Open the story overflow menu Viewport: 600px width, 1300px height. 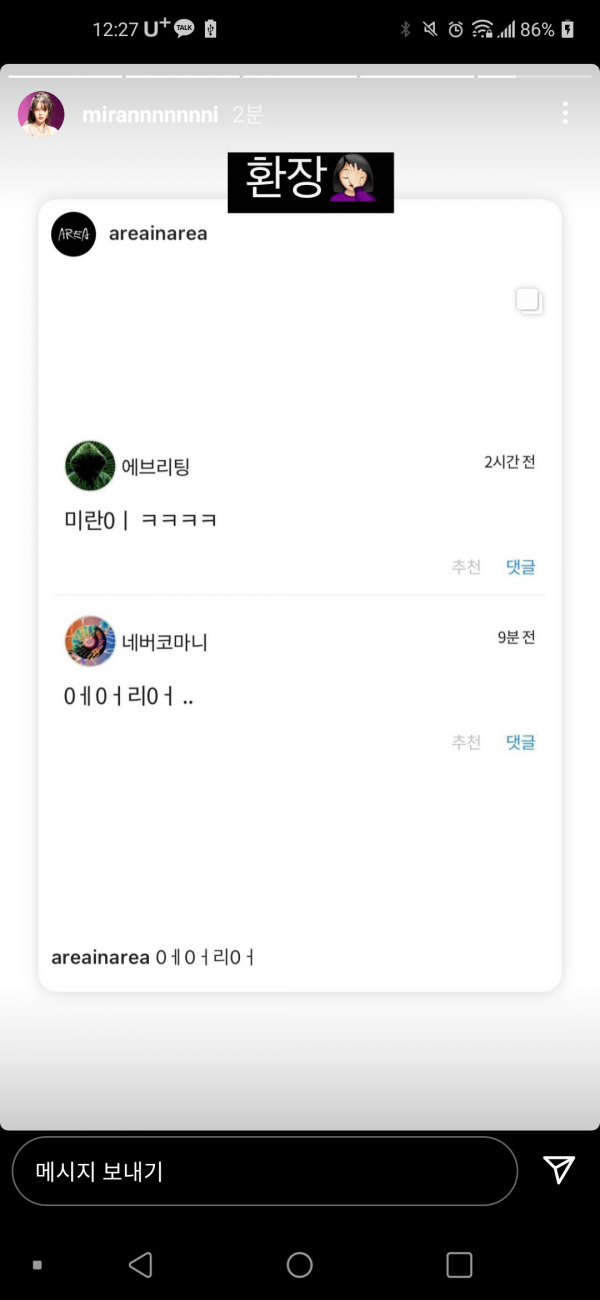(x=565, y=113)
